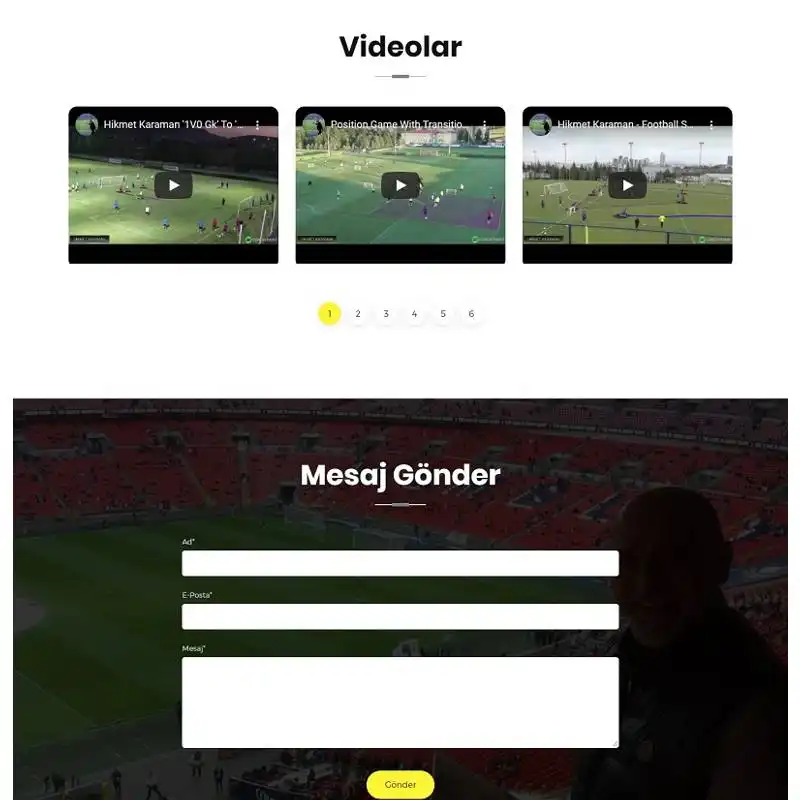Image resolution: width=800 pixels, height=800 pixels.
Task: Focus the Mesaj message text area
Action: click(x=400, y=702)
